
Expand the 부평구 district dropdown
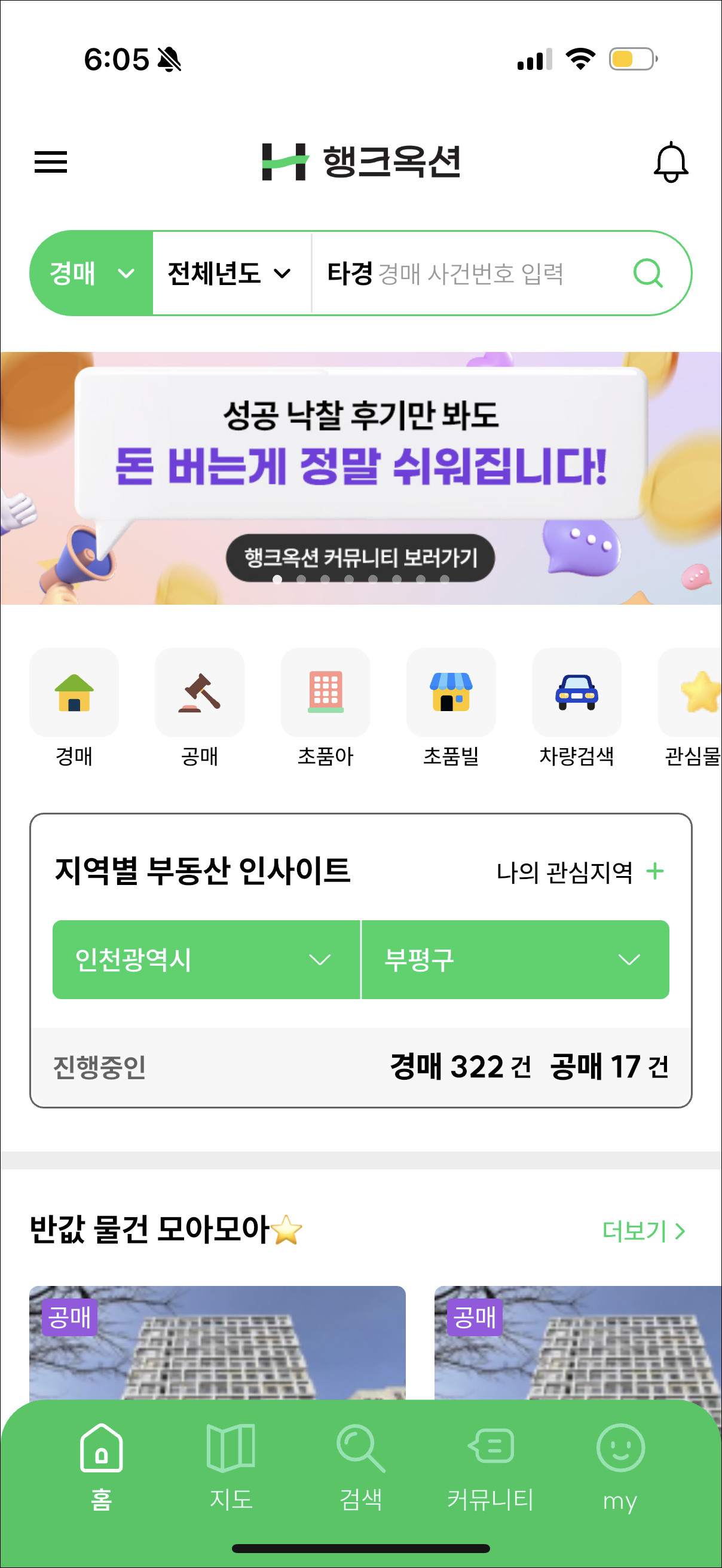[515, 960]
